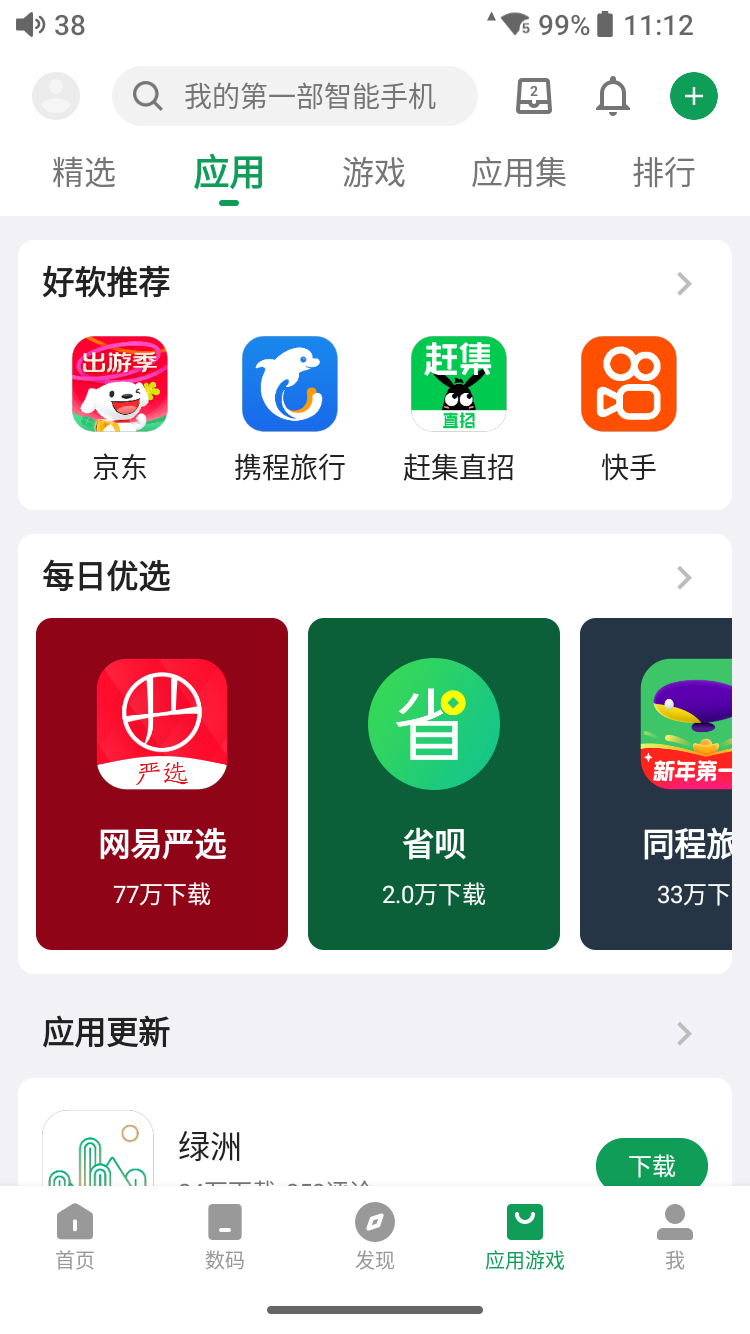Switch to the 游戏 tab
Screen dimensions: 750x1334
(x=374, y=173)
